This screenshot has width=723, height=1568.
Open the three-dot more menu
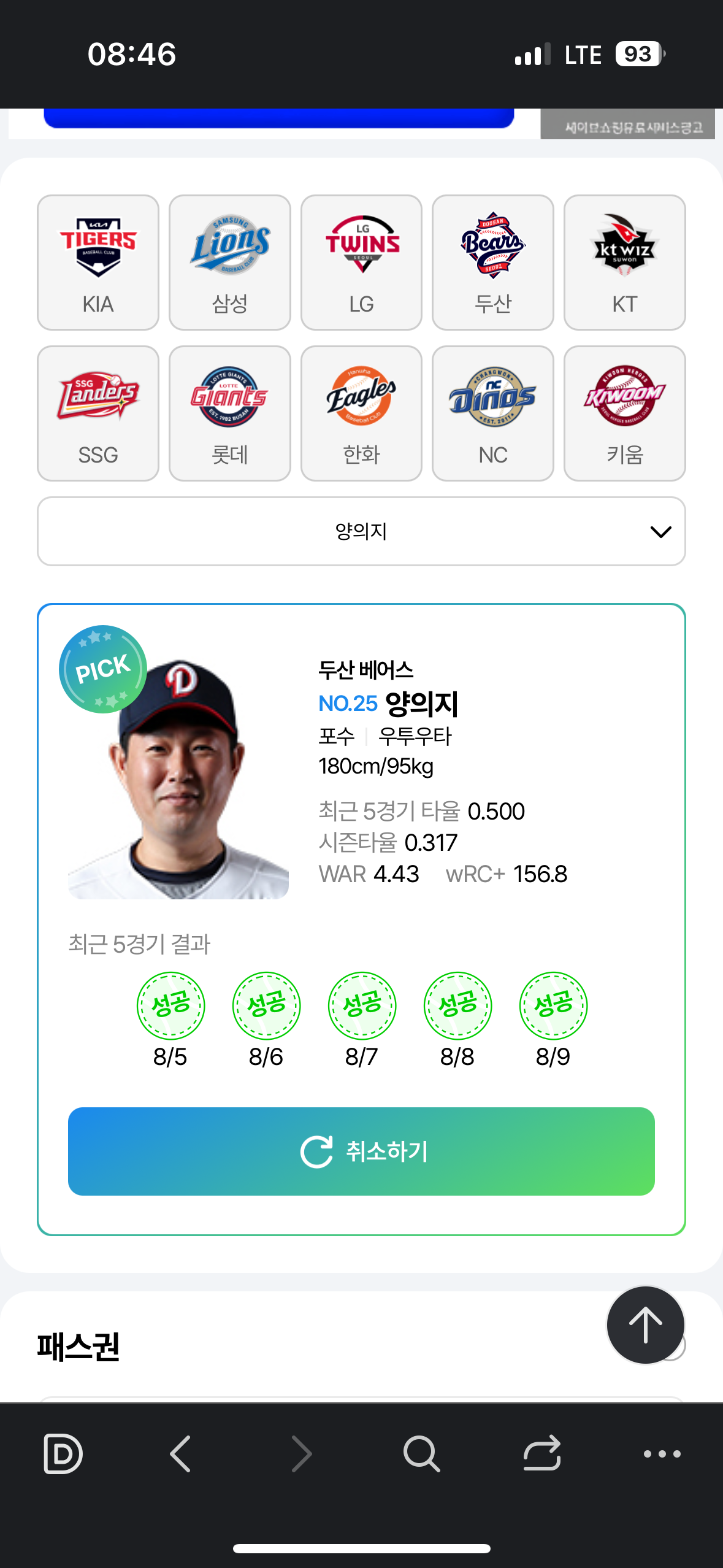coord(662,1453)
